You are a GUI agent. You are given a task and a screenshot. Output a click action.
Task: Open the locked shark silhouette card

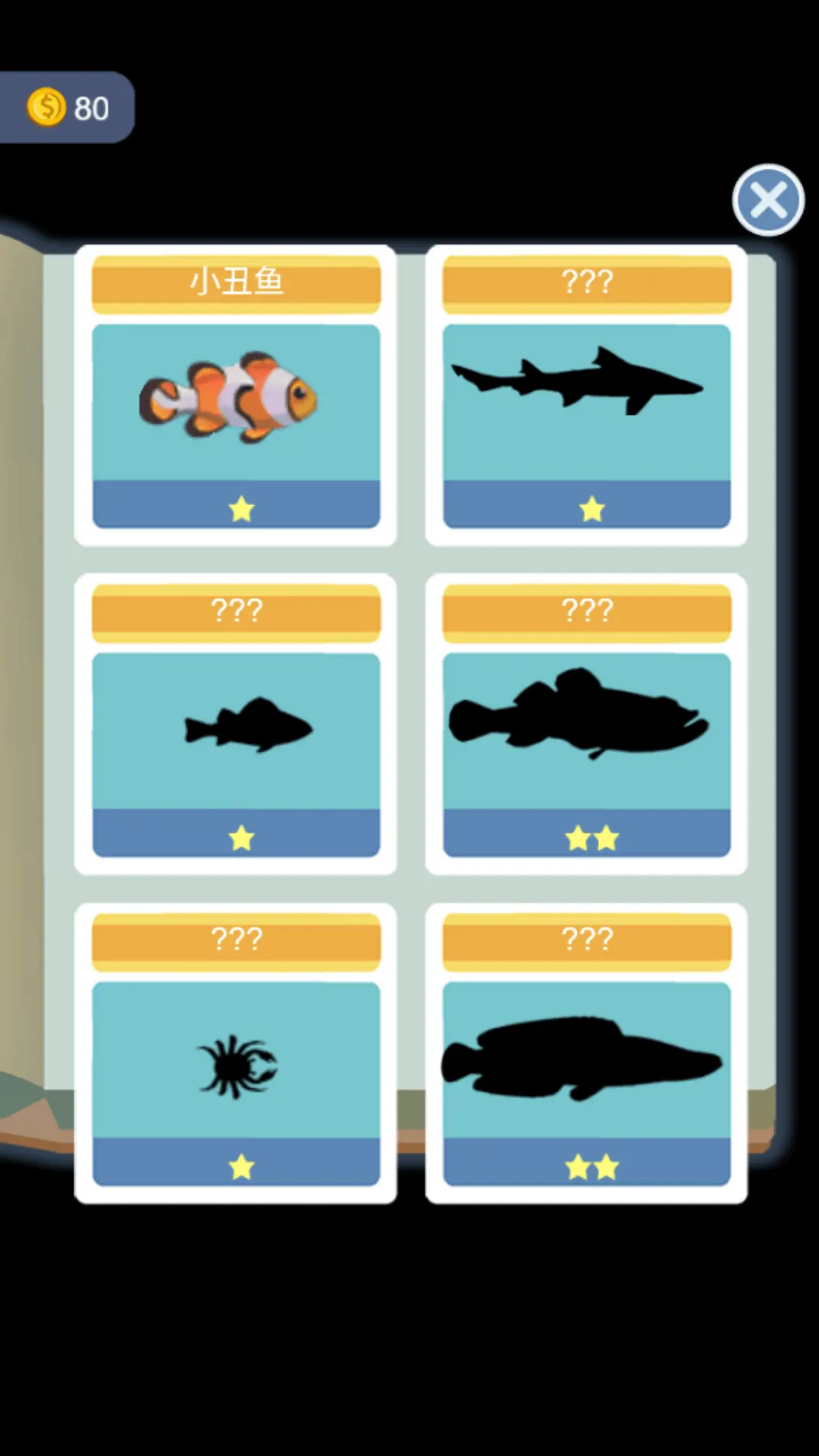coord(586,396)
